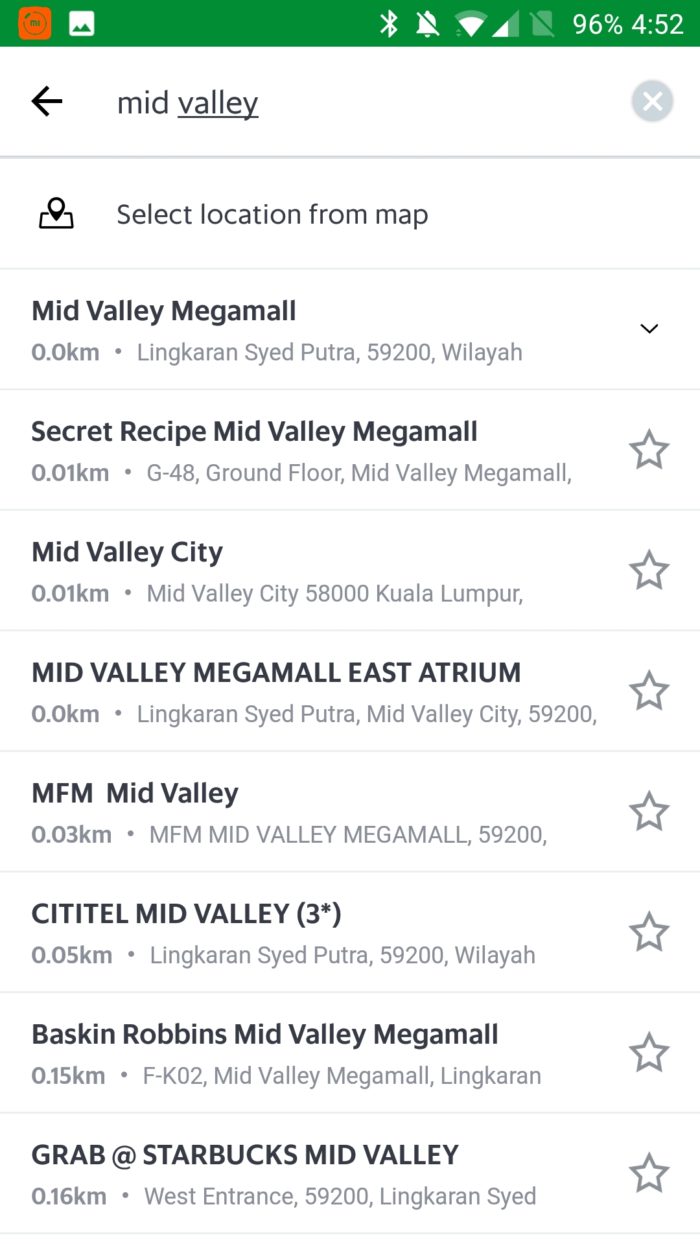Choose GRAB @ STARBUCKS MID VALLEY pickup
The height and width of the screenshot is (1244, 700).
(x=300, y=1173)
